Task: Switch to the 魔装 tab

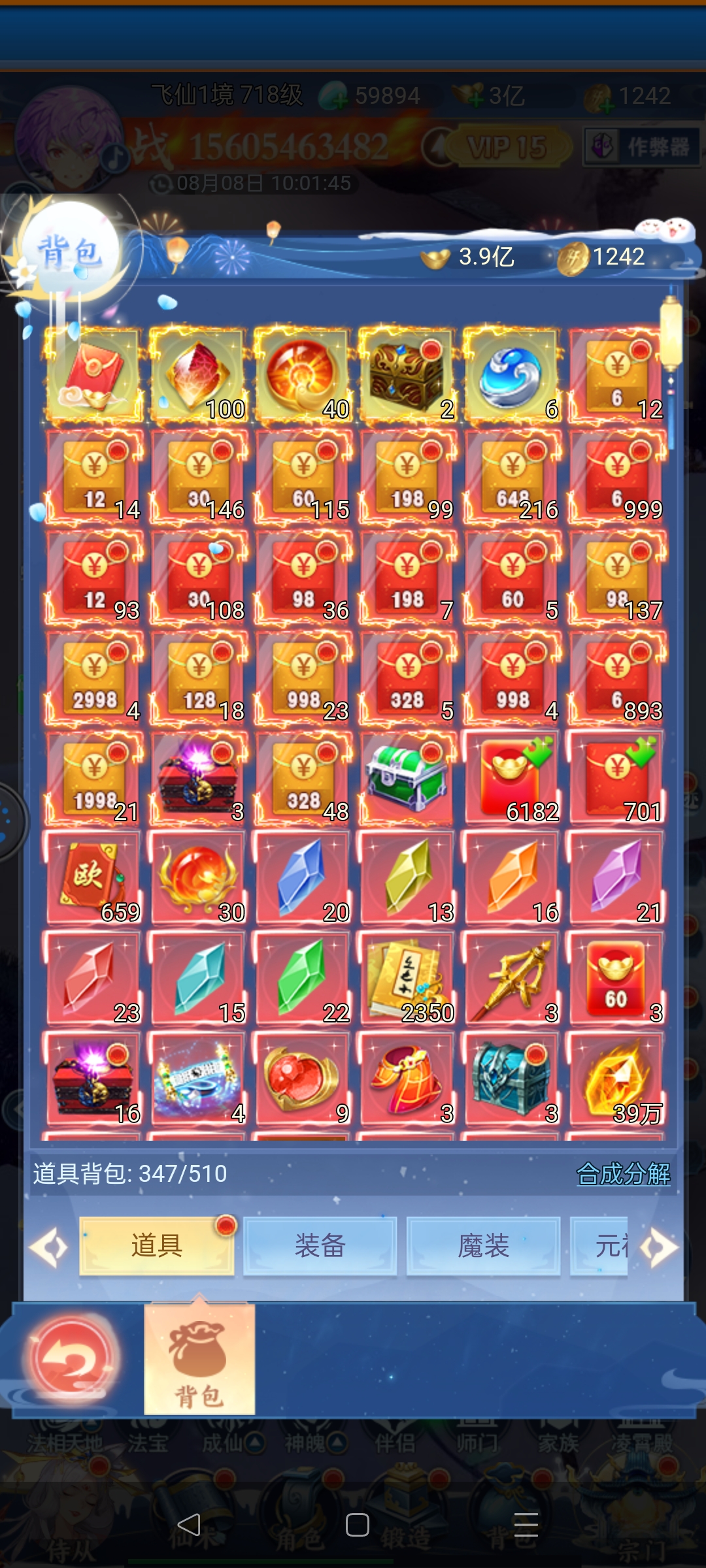Action: [x=483, y=1245]
